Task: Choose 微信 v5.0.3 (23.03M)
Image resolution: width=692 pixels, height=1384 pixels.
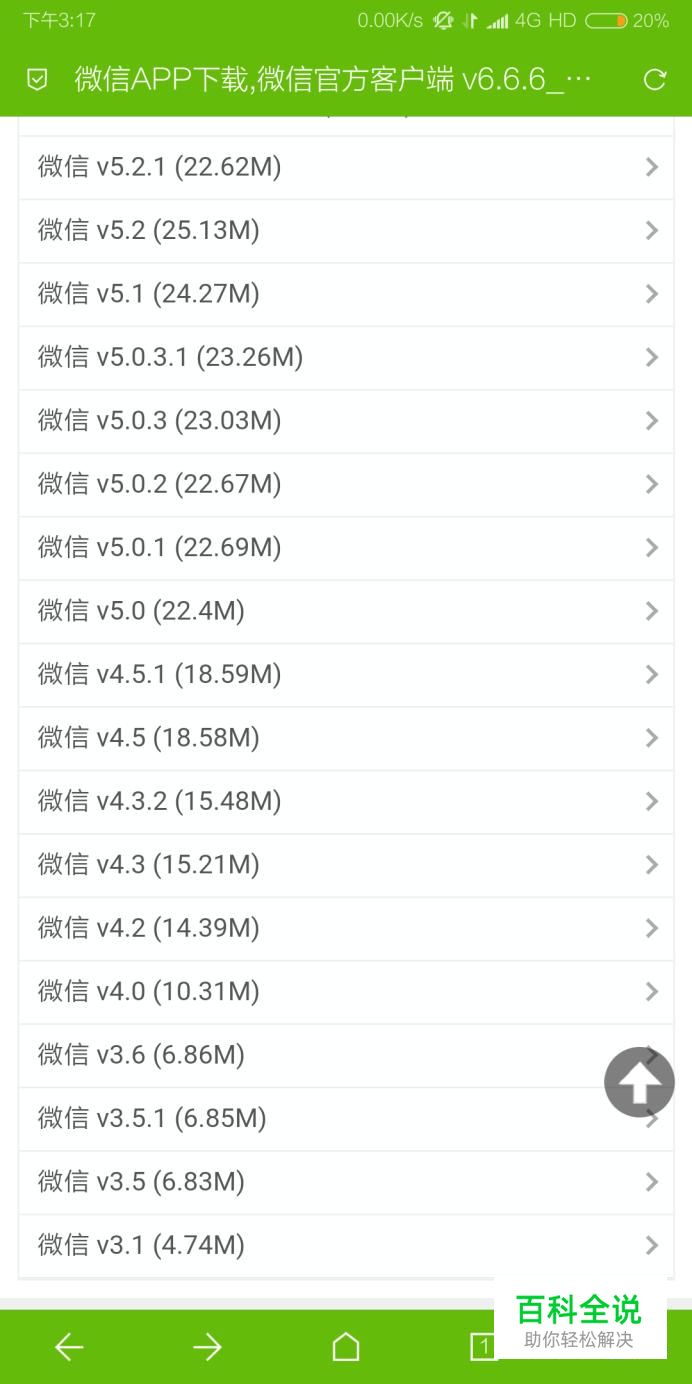Action: tap(346, 421)
